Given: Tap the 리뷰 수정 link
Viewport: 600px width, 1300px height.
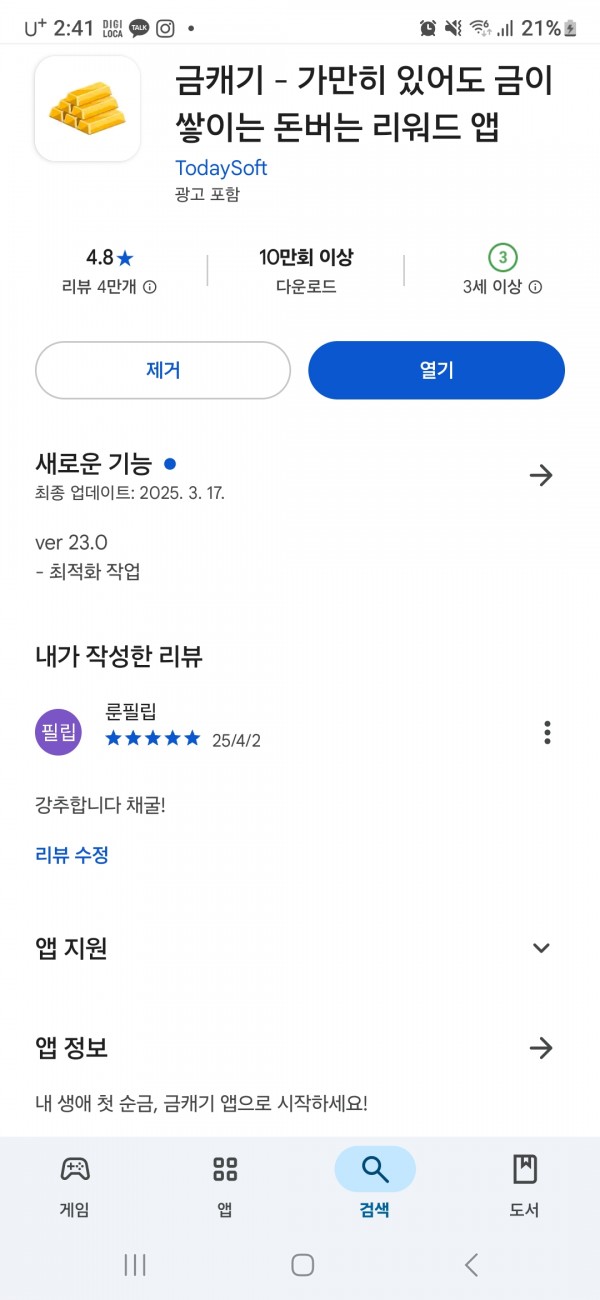Looking at the screenshot, I should point(72,855).
